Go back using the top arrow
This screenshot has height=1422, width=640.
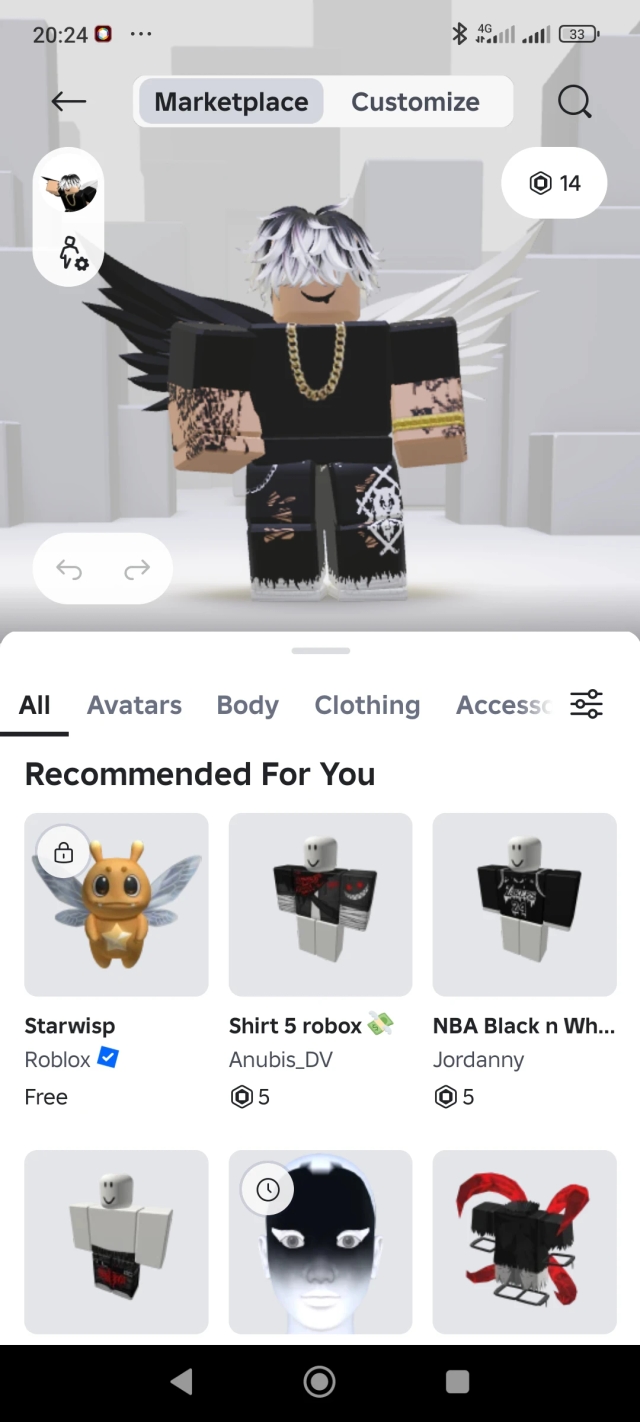(x=69, y=101)
